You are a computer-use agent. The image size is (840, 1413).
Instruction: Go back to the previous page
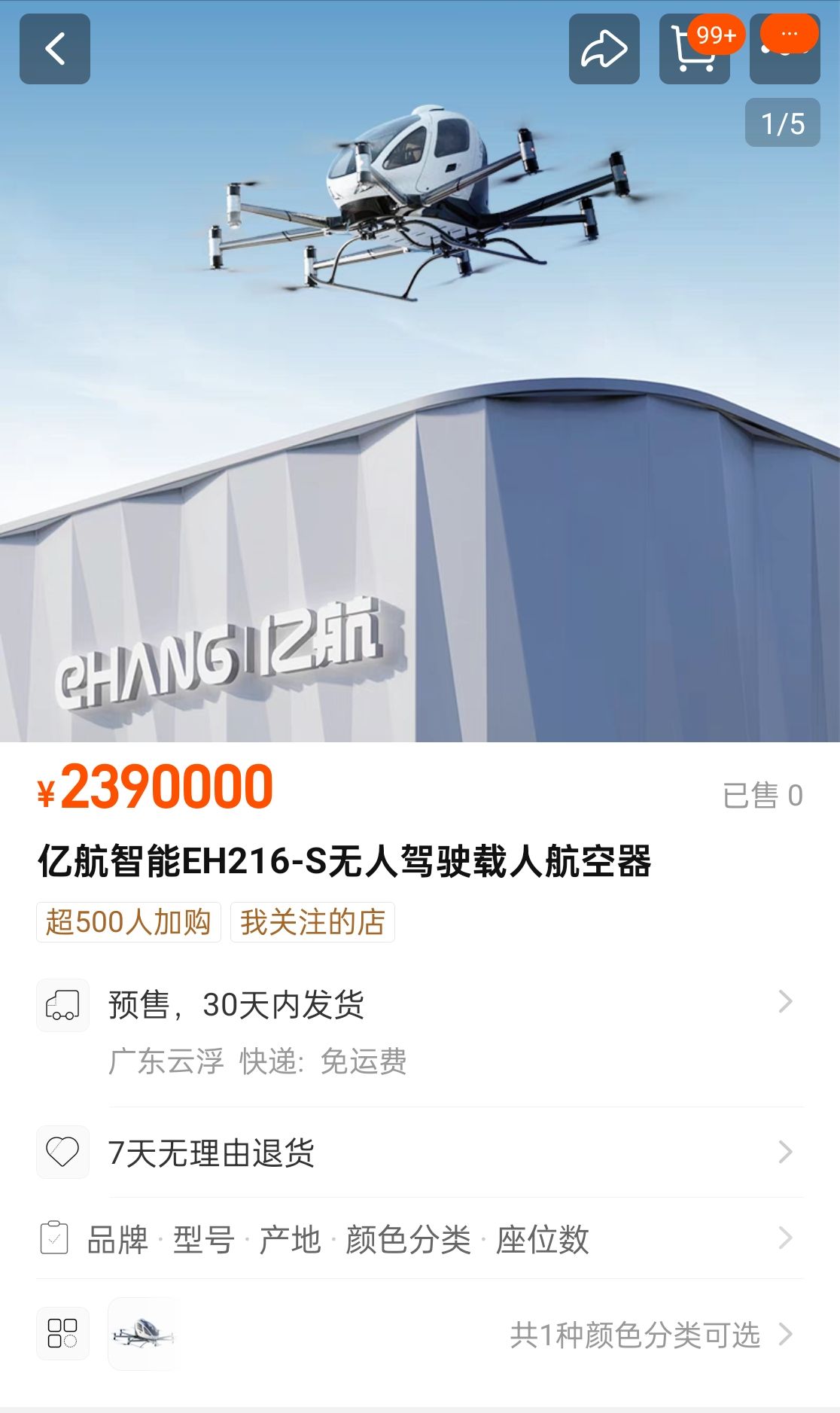(54, 49)
